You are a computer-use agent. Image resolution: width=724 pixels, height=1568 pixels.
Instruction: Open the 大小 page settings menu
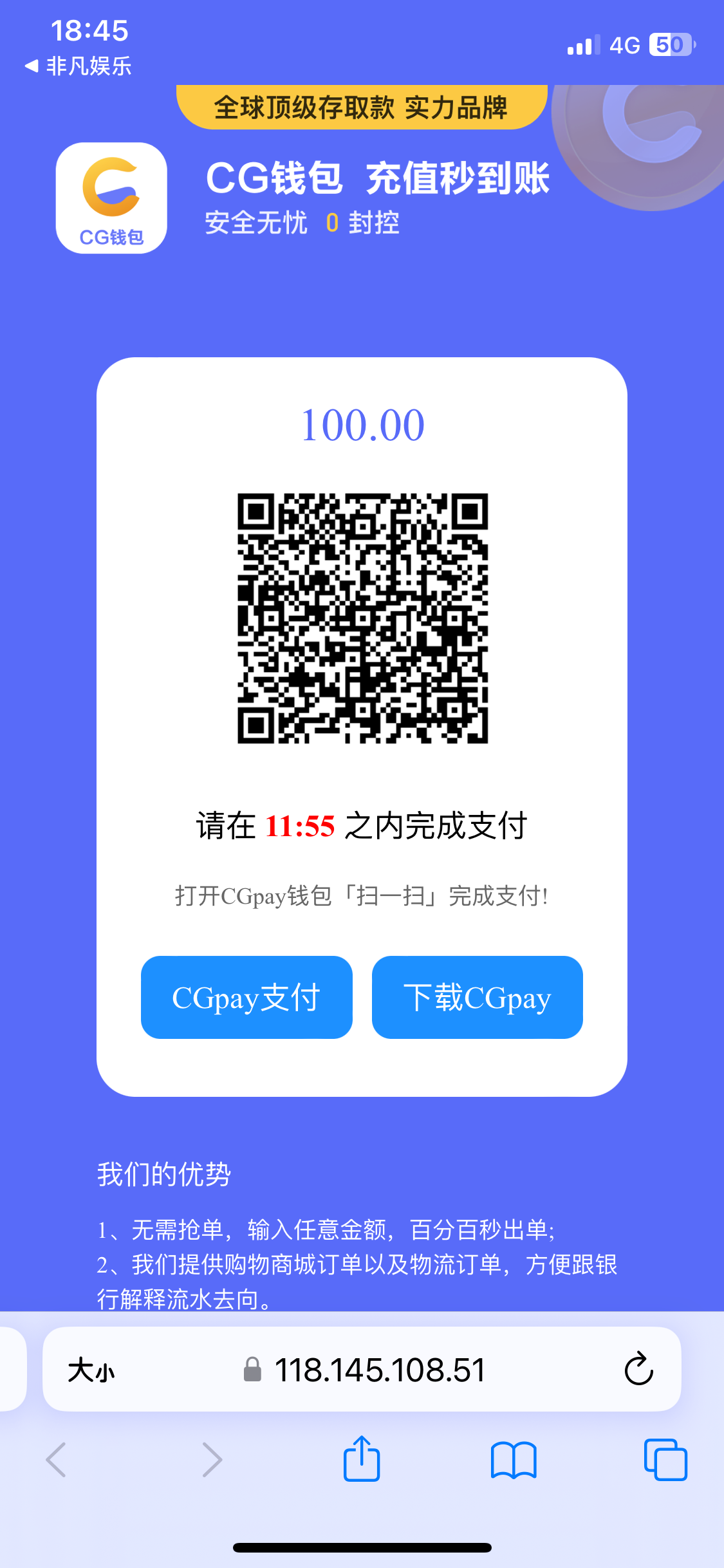tap(91, 1370)
